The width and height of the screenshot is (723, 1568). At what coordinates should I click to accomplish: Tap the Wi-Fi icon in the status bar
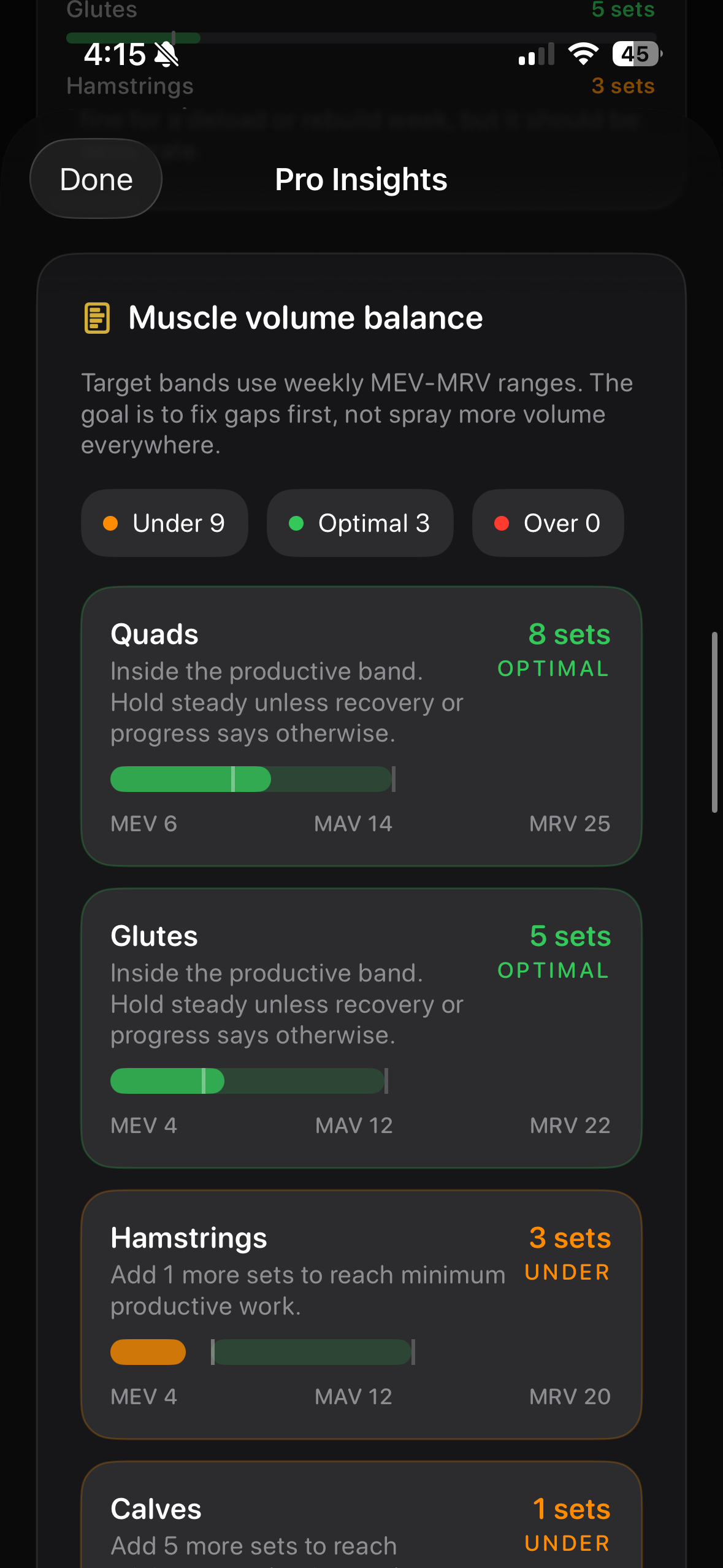[582, 54]
